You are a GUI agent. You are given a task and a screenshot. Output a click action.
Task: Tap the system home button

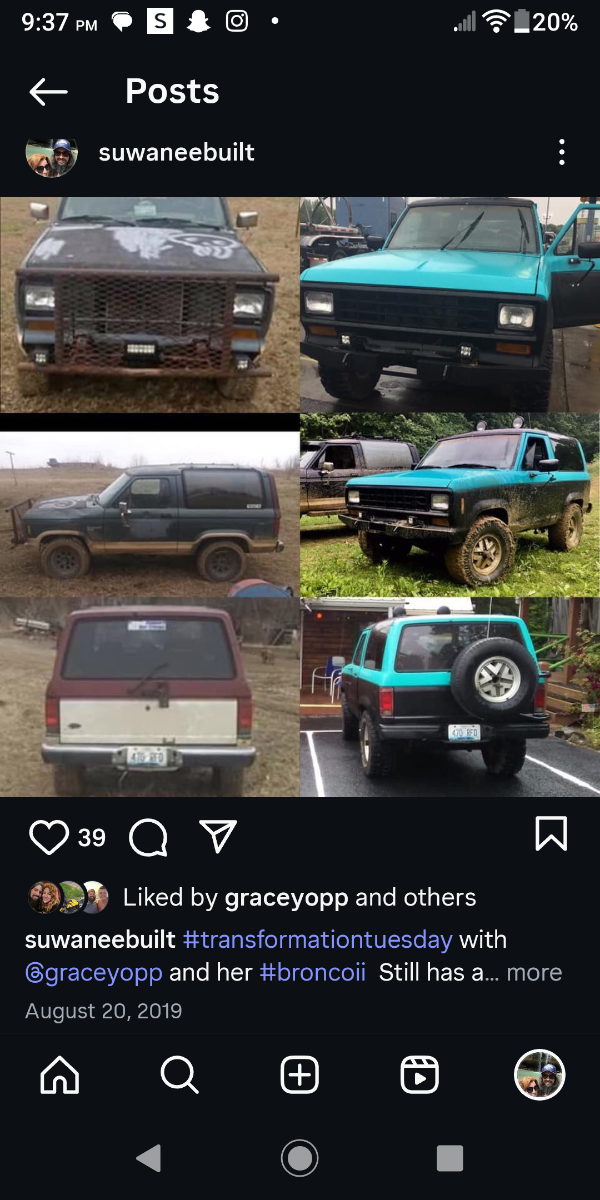[299, 1158]
